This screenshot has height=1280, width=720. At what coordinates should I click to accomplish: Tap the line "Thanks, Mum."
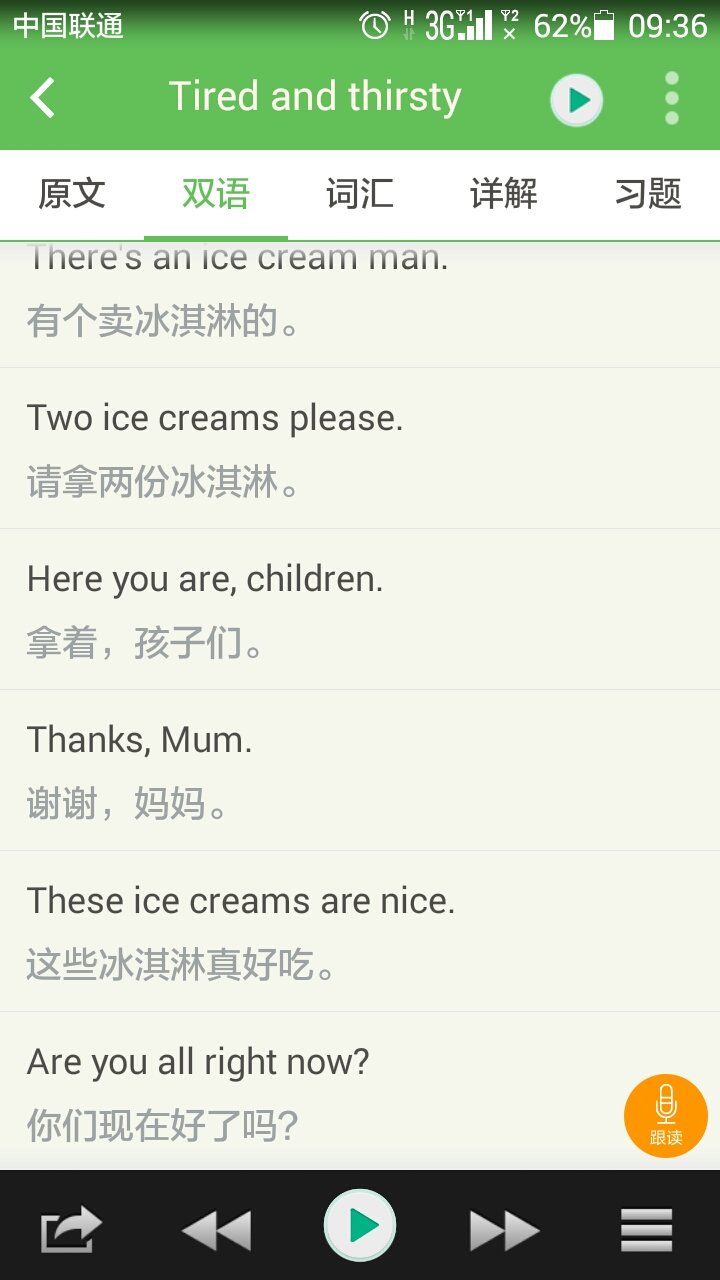coord(140,740)
